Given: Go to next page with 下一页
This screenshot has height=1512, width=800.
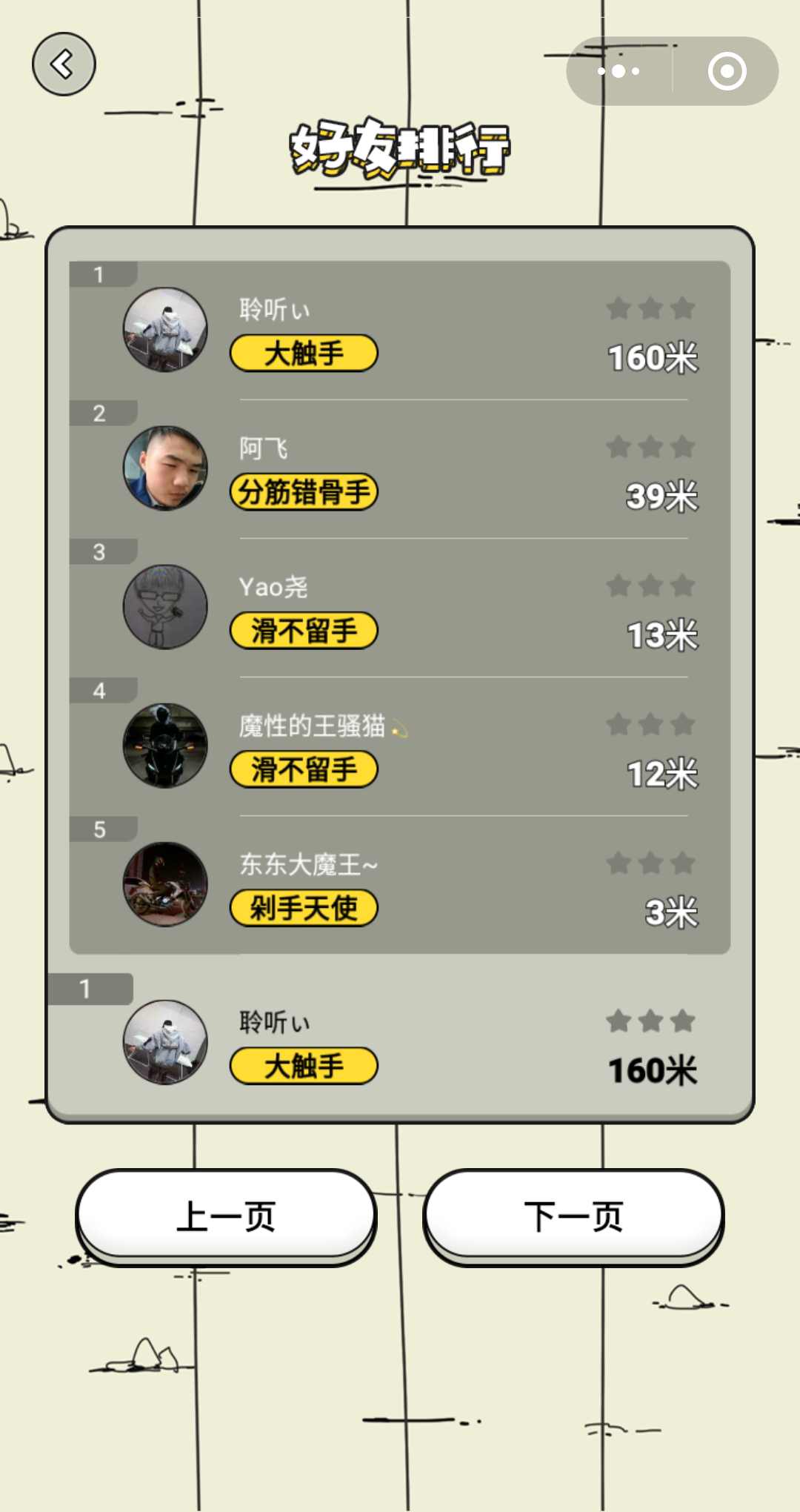Looking at the screenshot, I should [x=573, y=1216].
